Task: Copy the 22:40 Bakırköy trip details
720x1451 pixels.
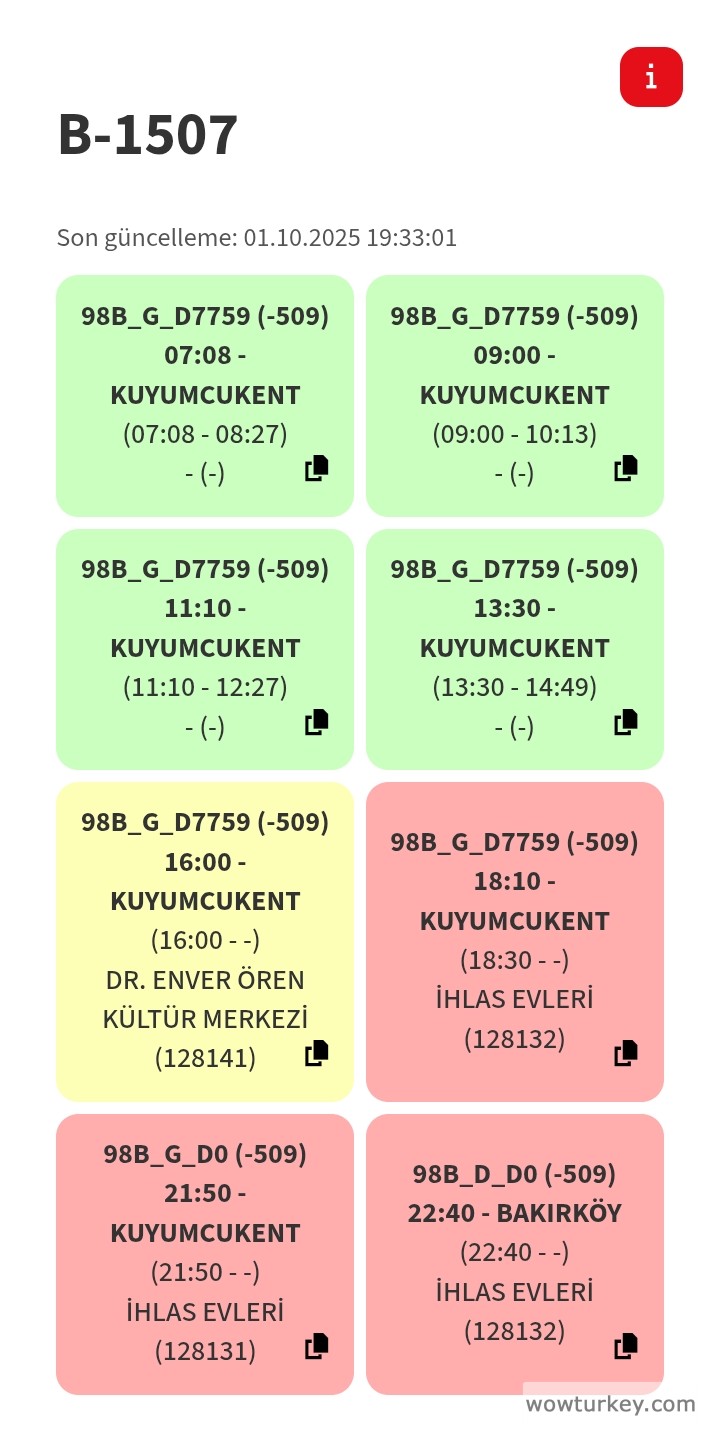Action: [x=626, y=1346]
